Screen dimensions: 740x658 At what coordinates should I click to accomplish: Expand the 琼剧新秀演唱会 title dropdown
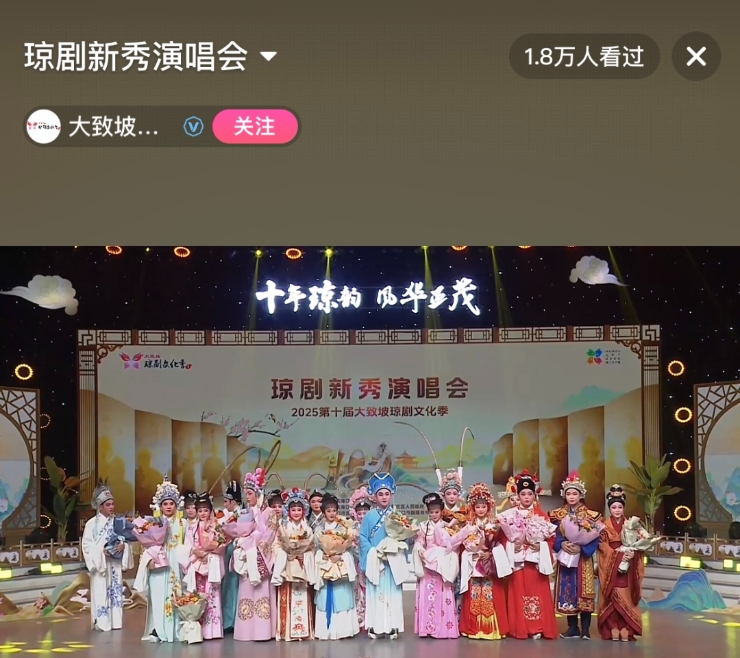tap(268, 56)
